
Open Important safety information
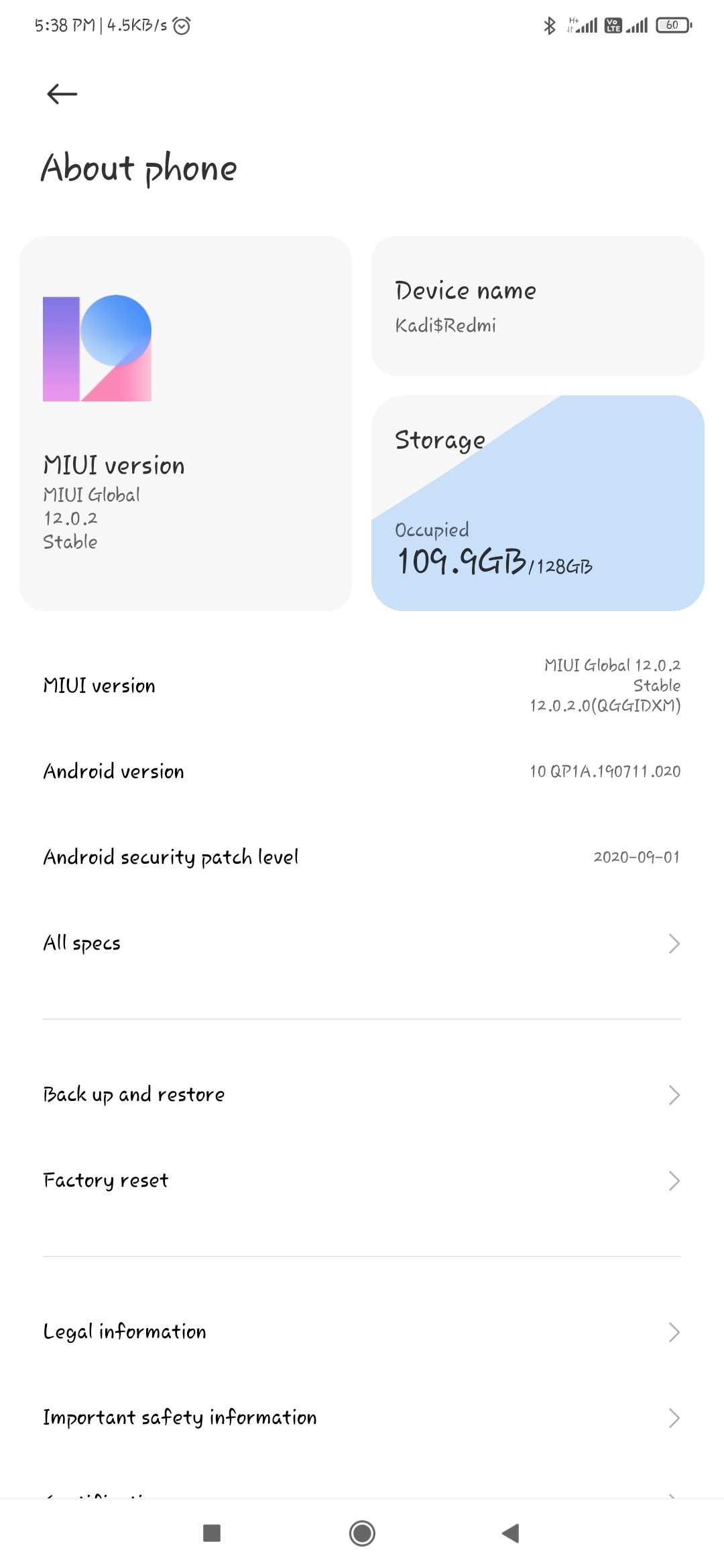(362, 1417)
